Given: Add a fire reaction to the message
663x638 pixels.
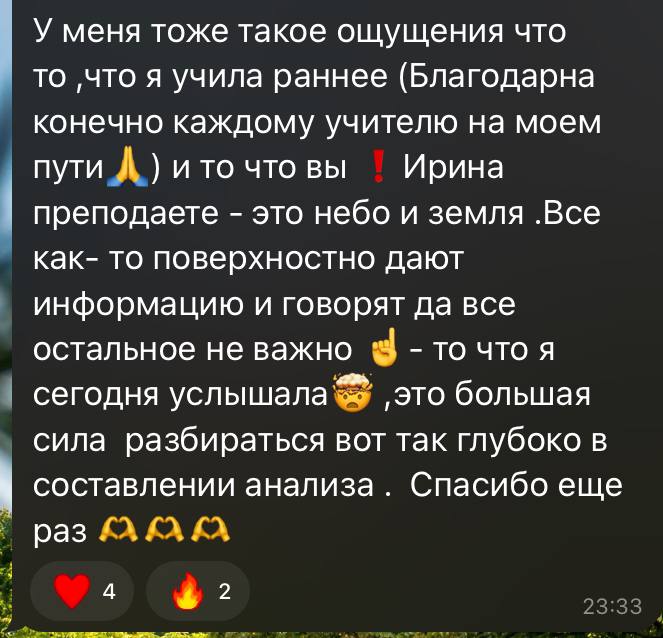Looking at the screenshot, I should (197, 591).
